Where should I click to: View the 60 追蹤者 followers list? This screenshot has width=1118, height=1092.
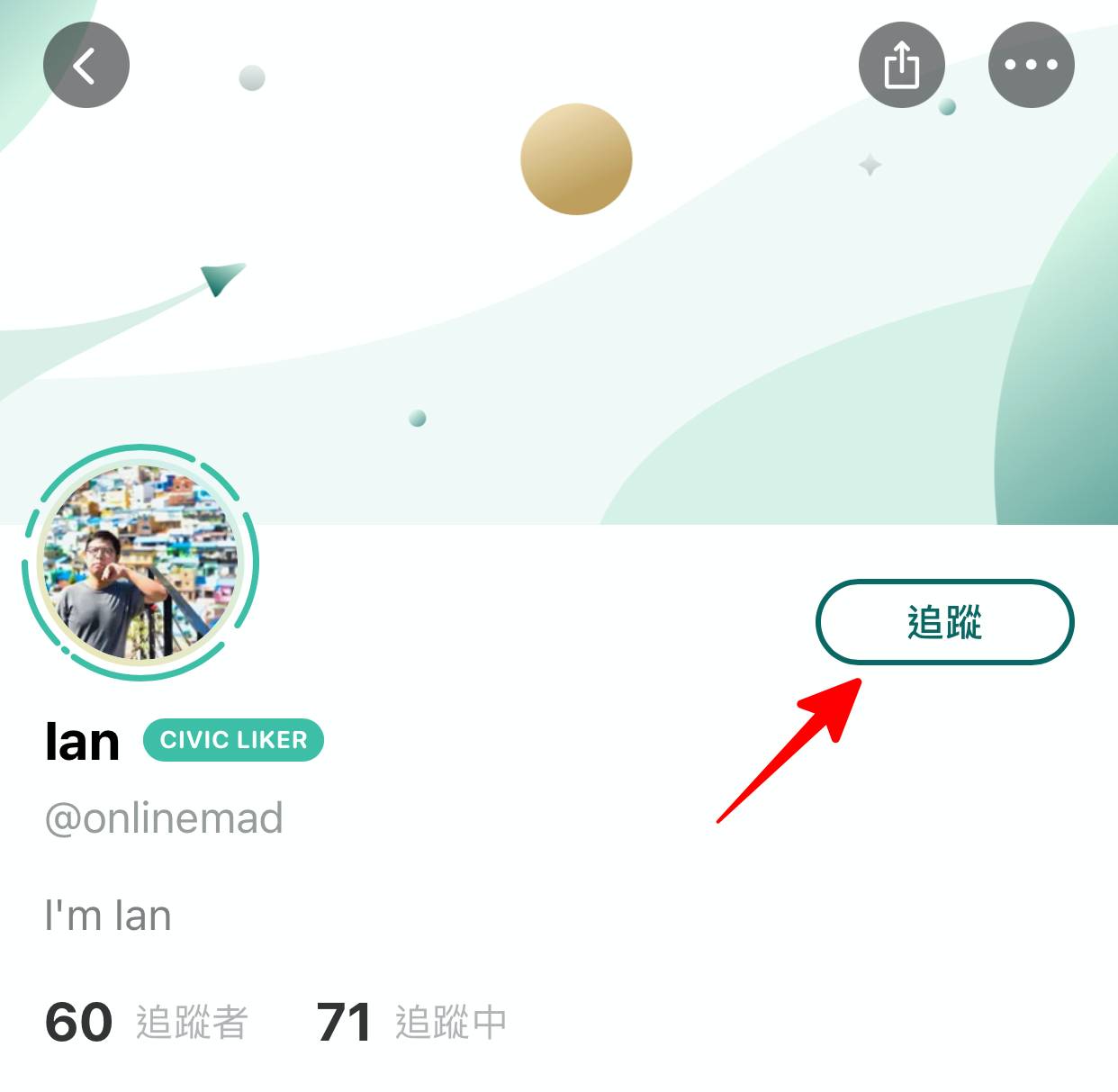(146, 1023)
